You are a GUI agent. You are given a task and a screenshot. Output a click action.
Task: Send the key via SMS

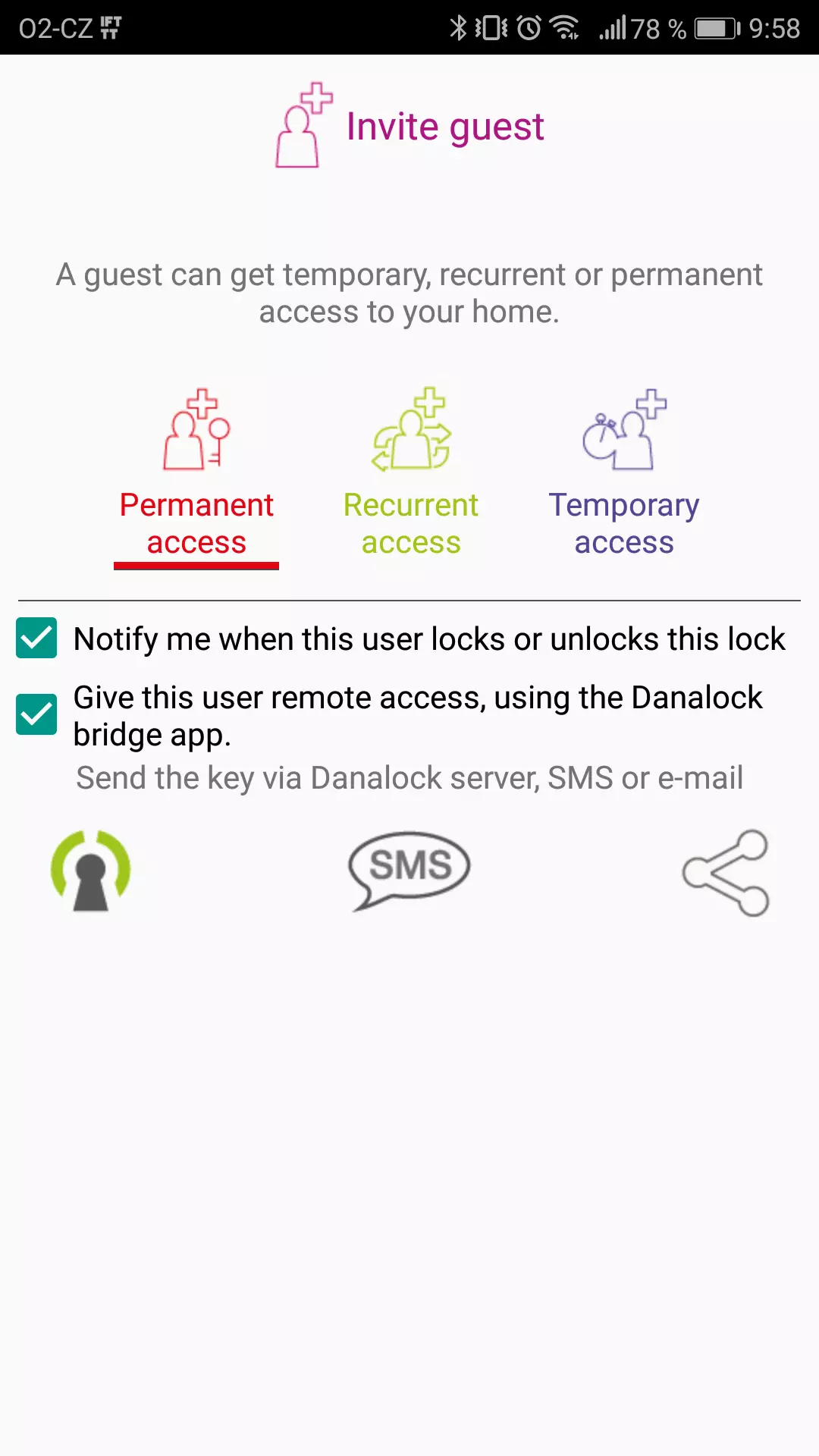click(x=409, y=871)
